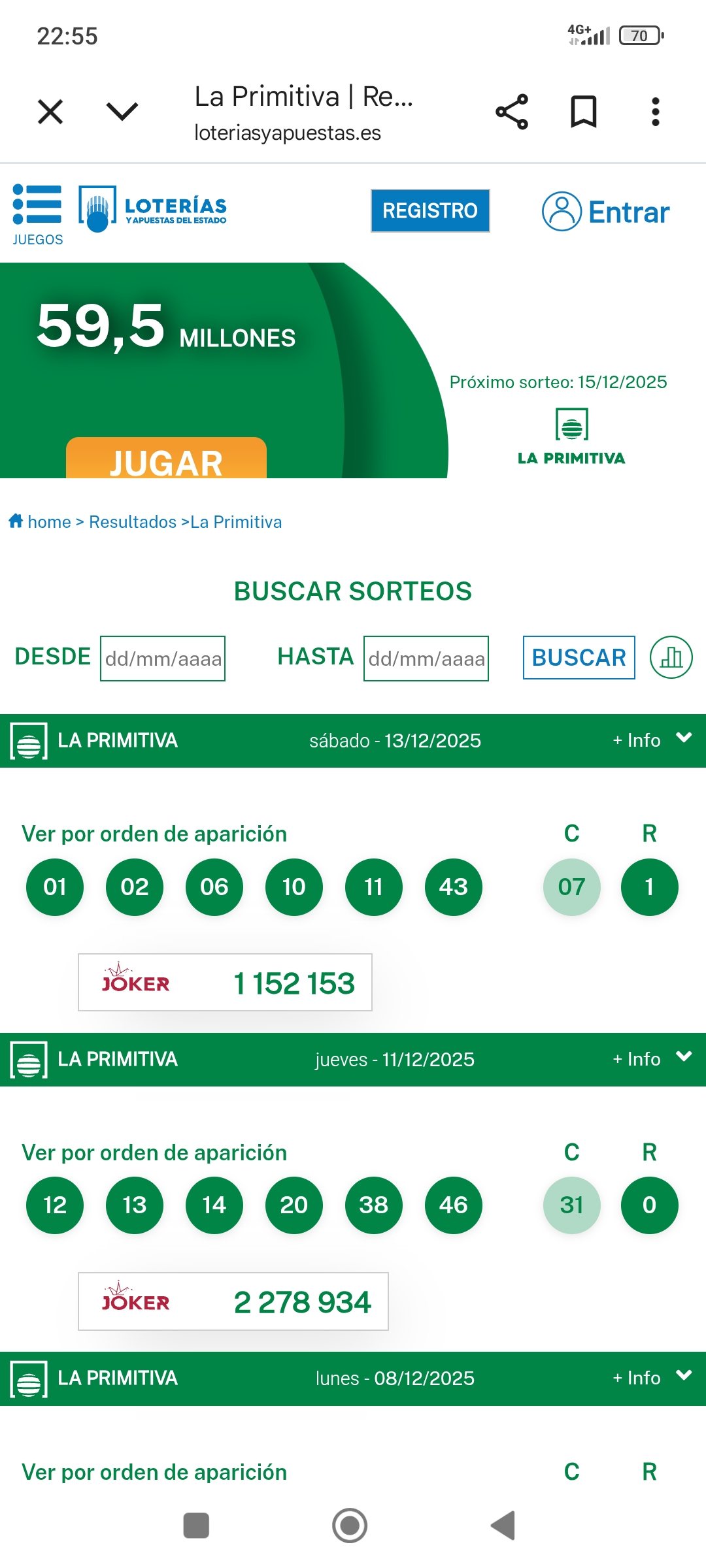Expand + Info for 13/12/2025 draw

click(x=652, y=740)
